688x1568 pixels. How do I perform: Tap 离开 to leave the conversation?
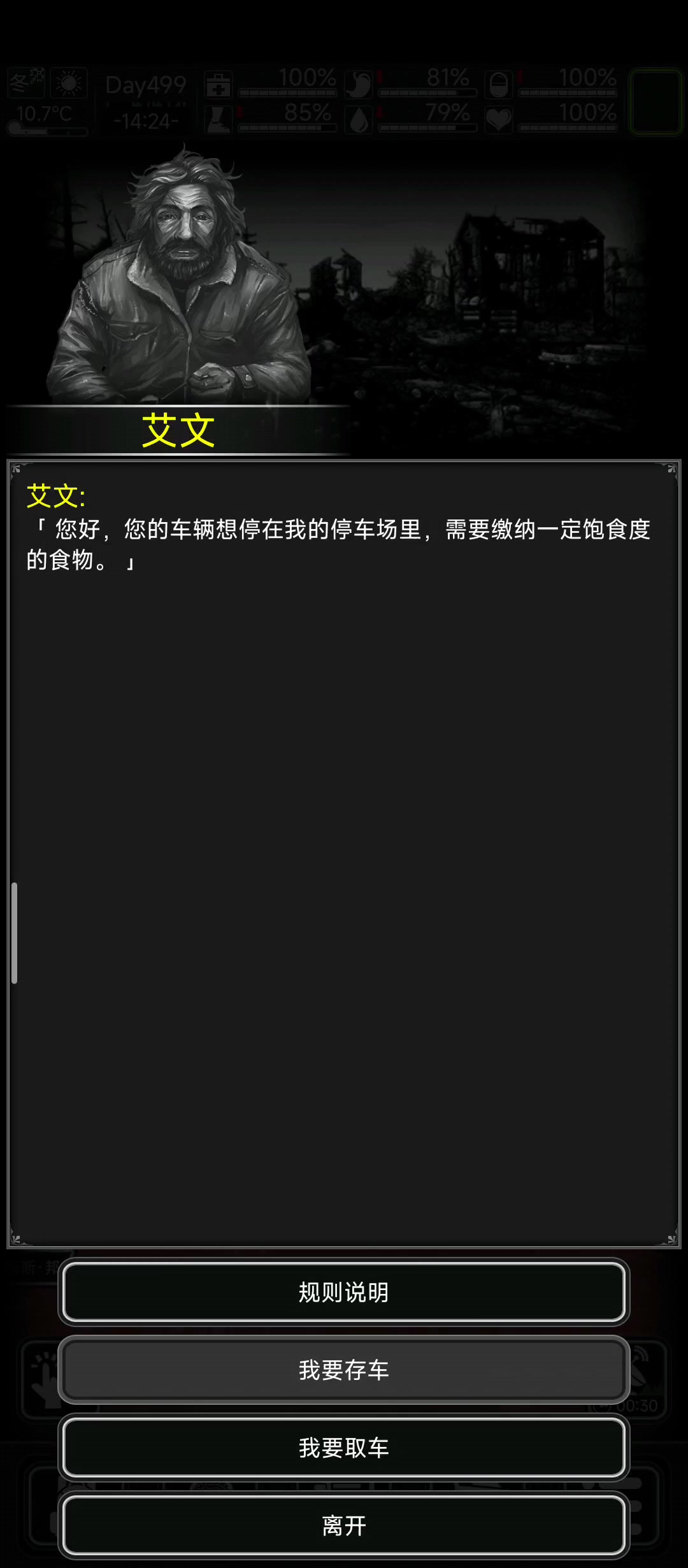pos(344,1525)
